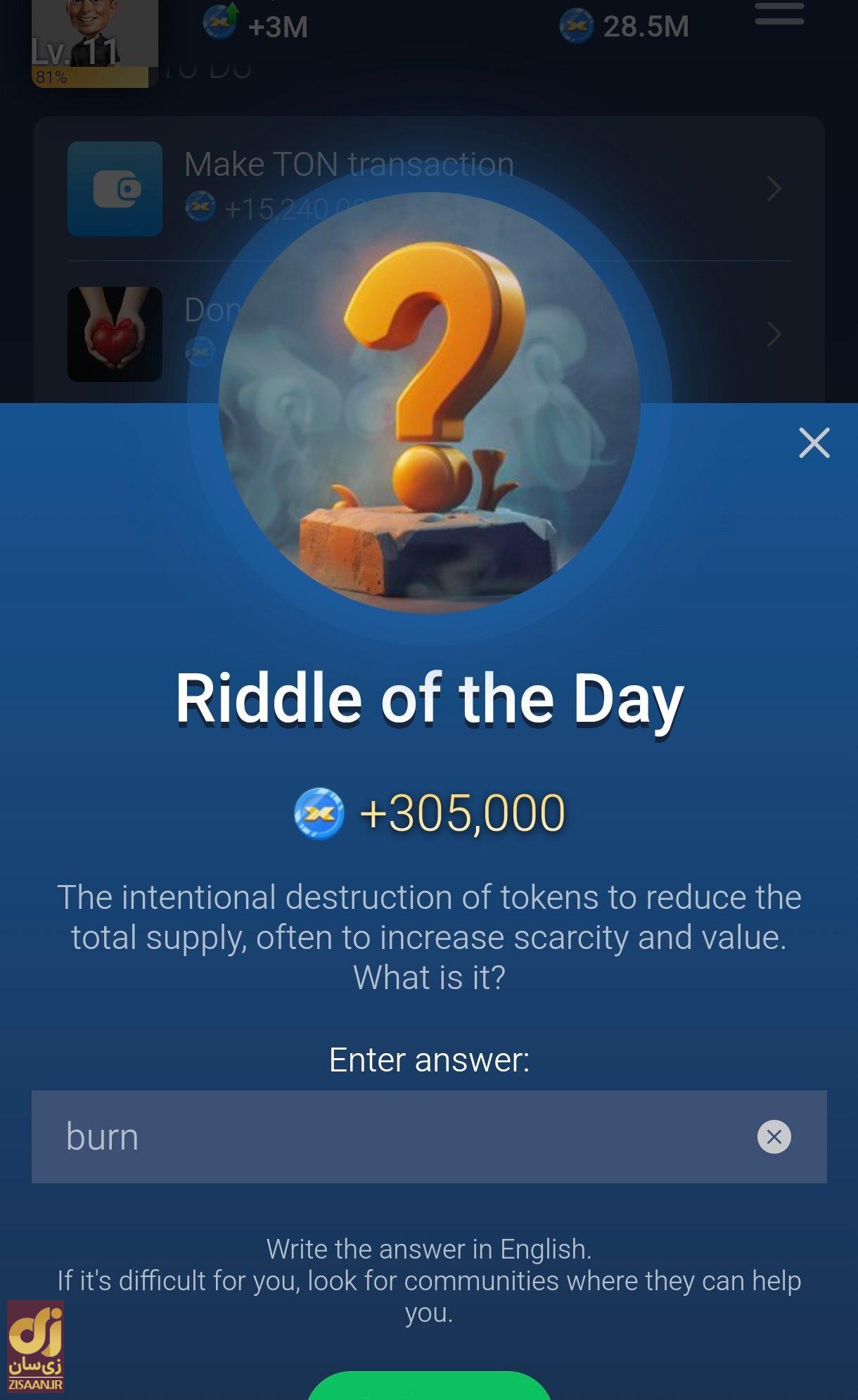
Task: Click the Riddle of the Day title
Action: click(429, 696)
